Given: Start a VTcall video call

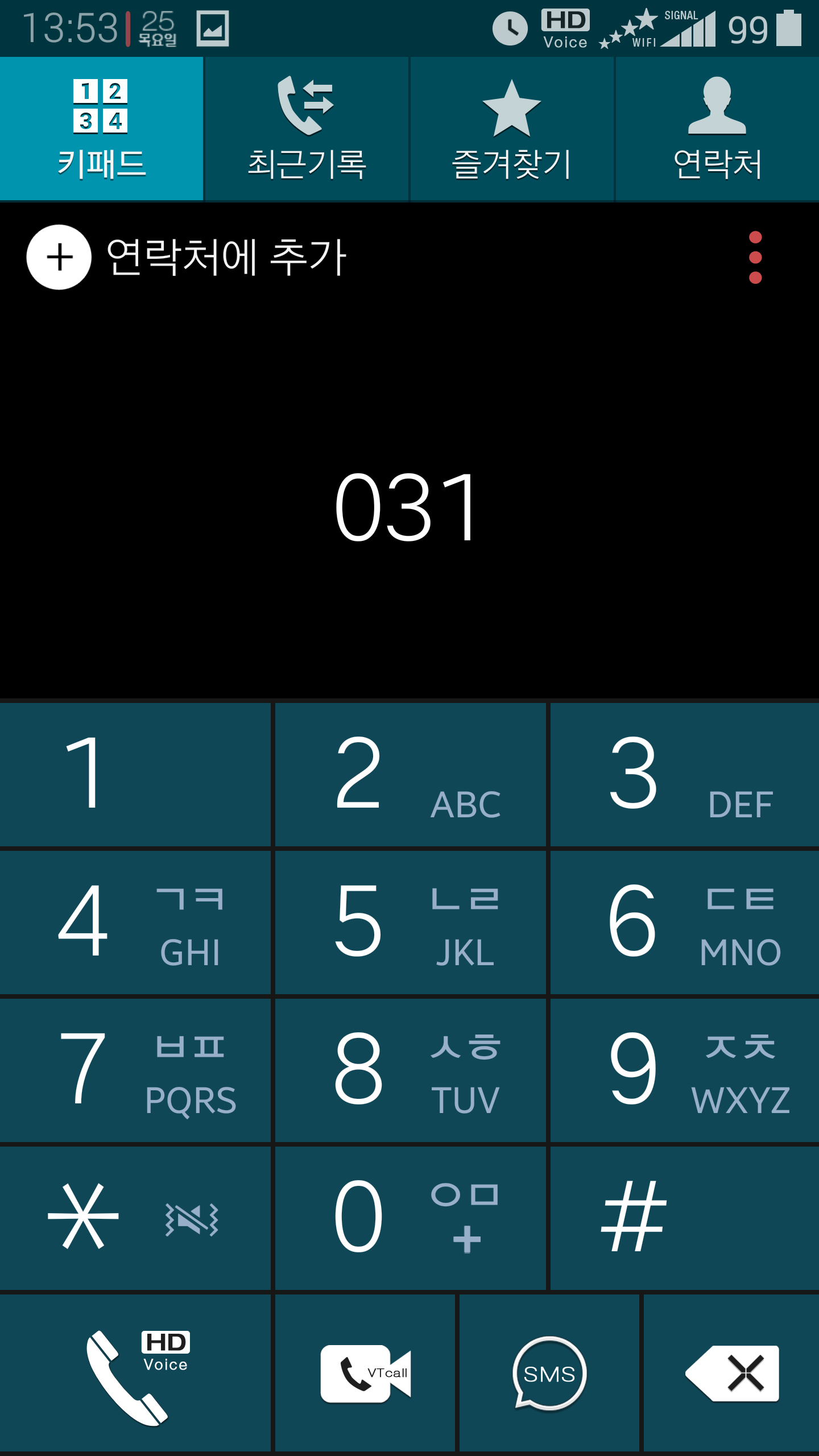Looking at the screenshot, I should tap(365, 1374).
